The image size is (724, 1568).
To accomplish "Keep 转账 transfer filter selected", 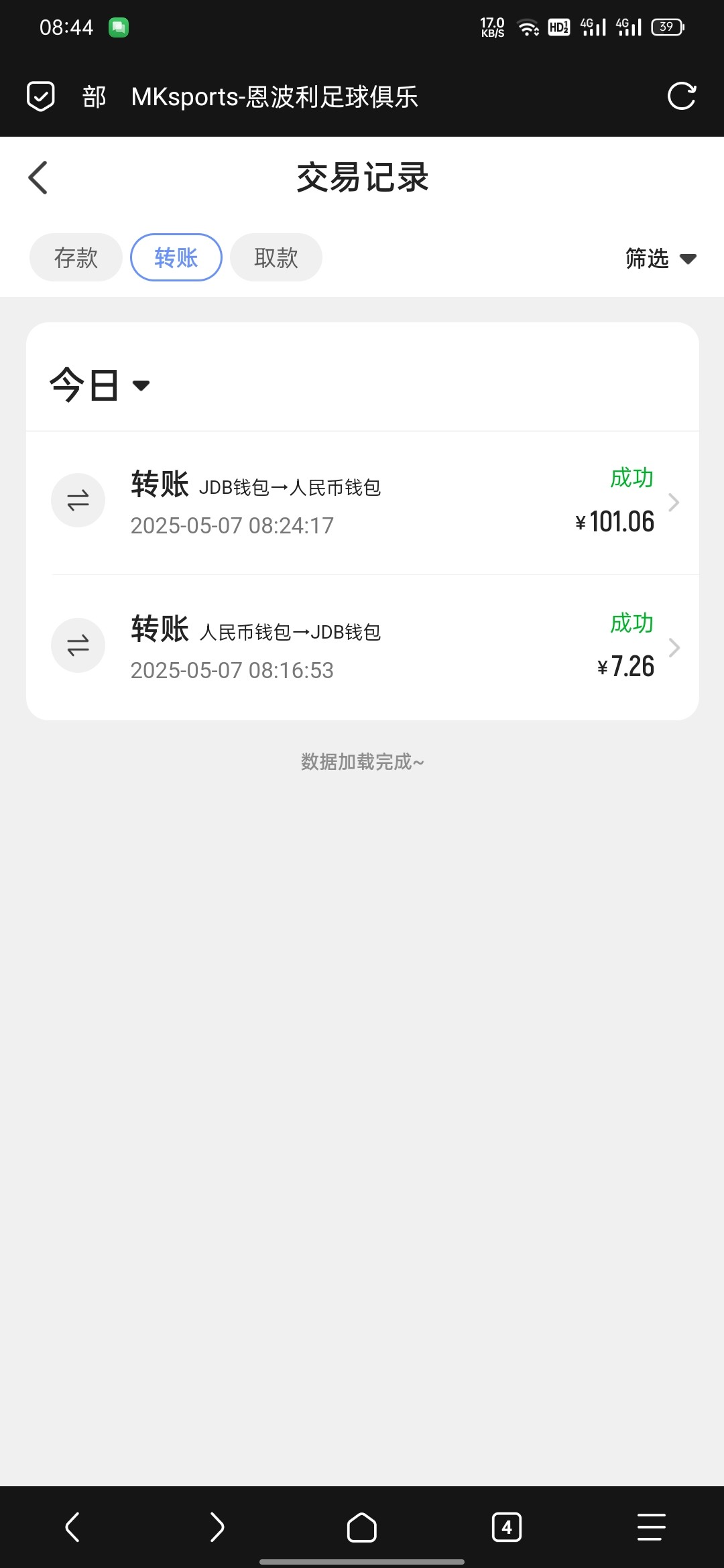I will [x=176, y=257].
